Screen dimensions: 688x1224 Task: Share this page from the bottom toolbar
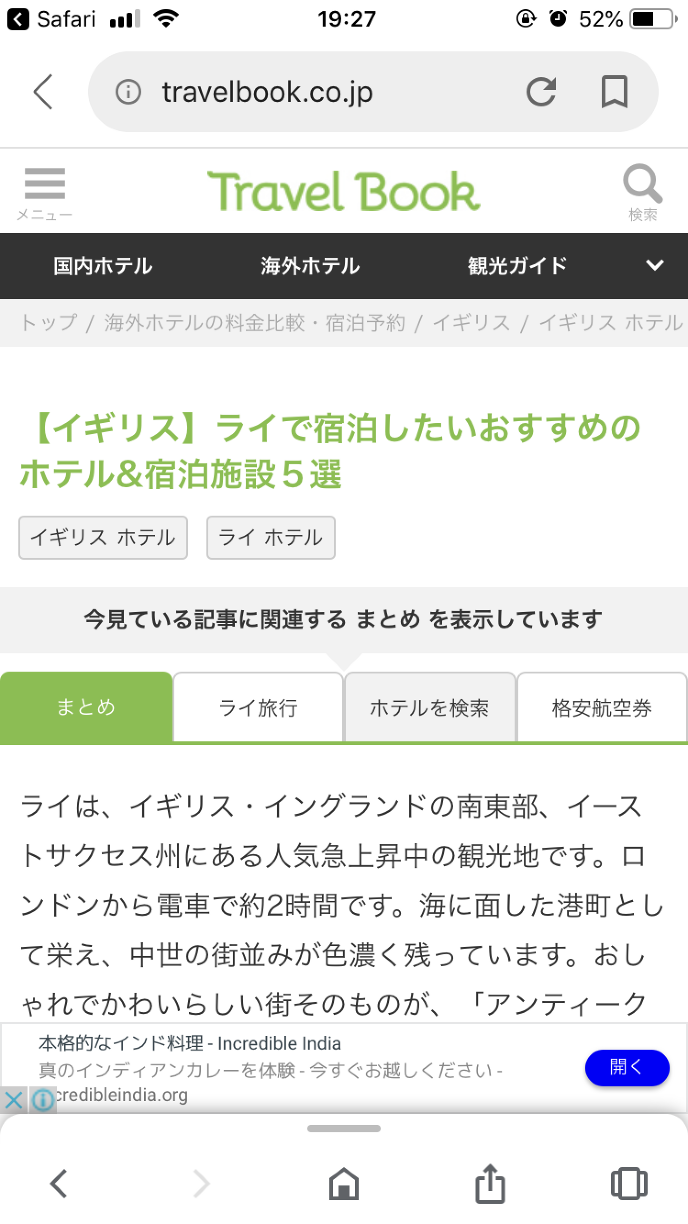tap(488, 1184)
